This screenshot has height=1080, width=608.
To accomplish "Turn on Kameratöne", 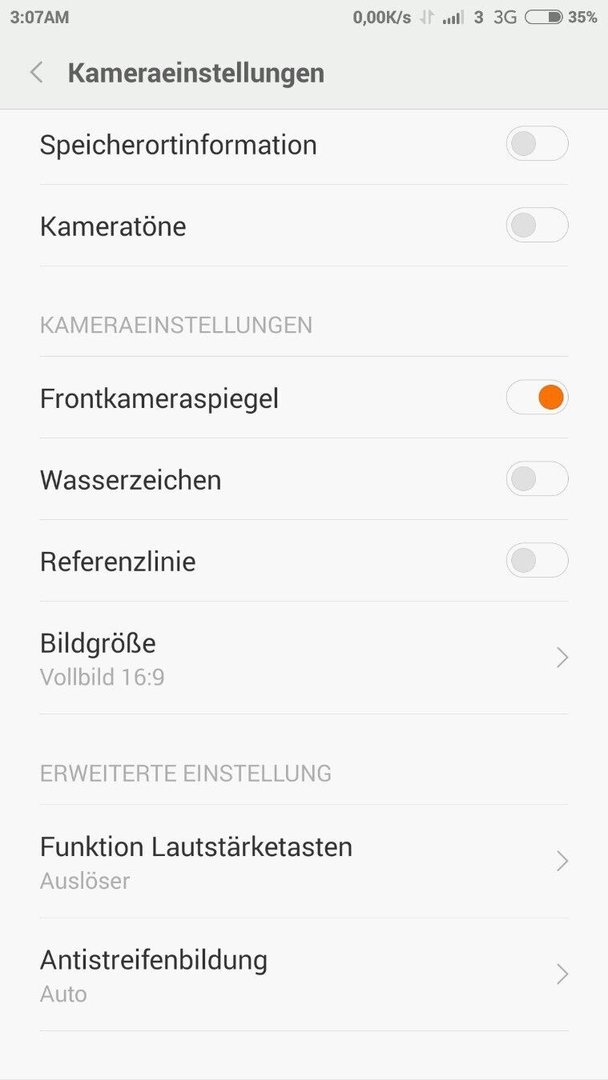I will point(537,225).
